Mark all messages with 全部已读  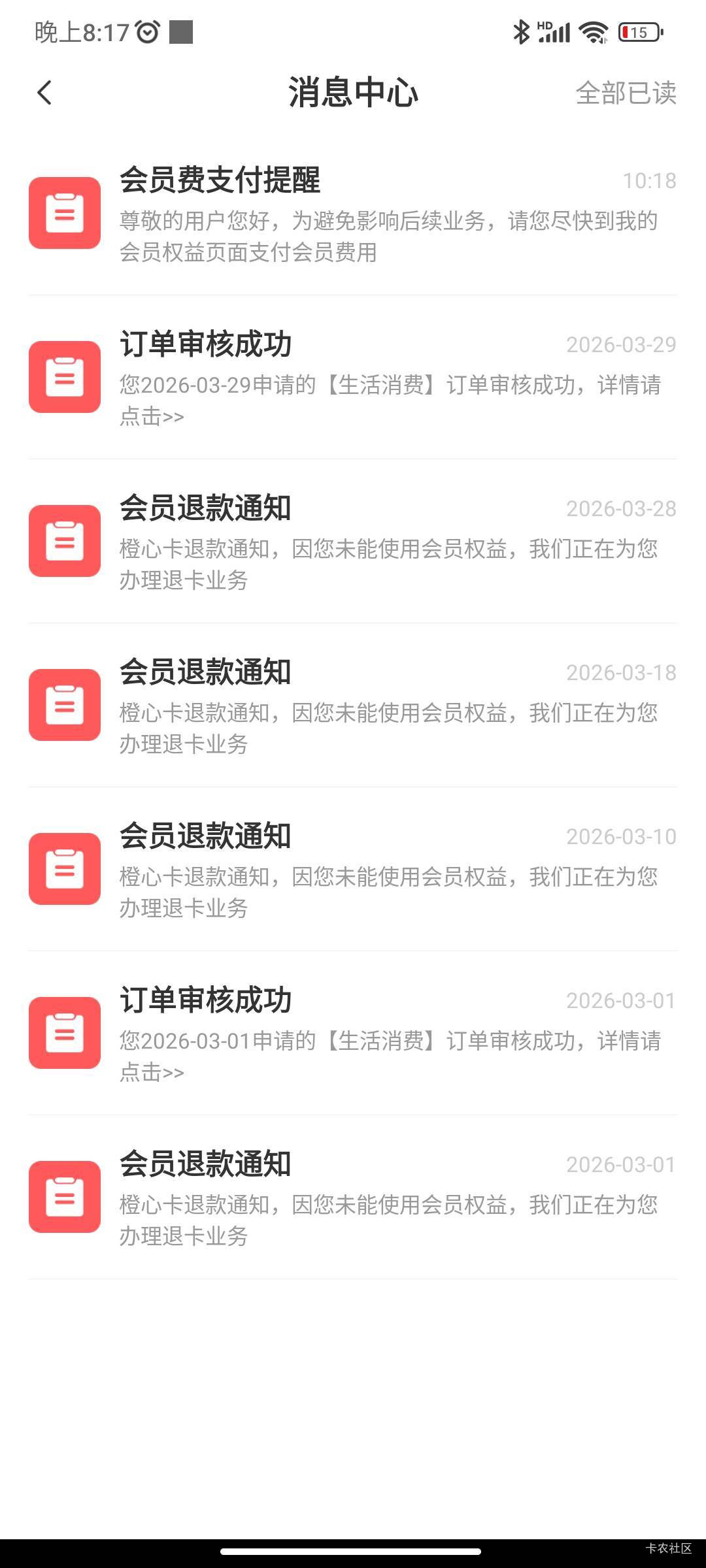pos(625,93)
